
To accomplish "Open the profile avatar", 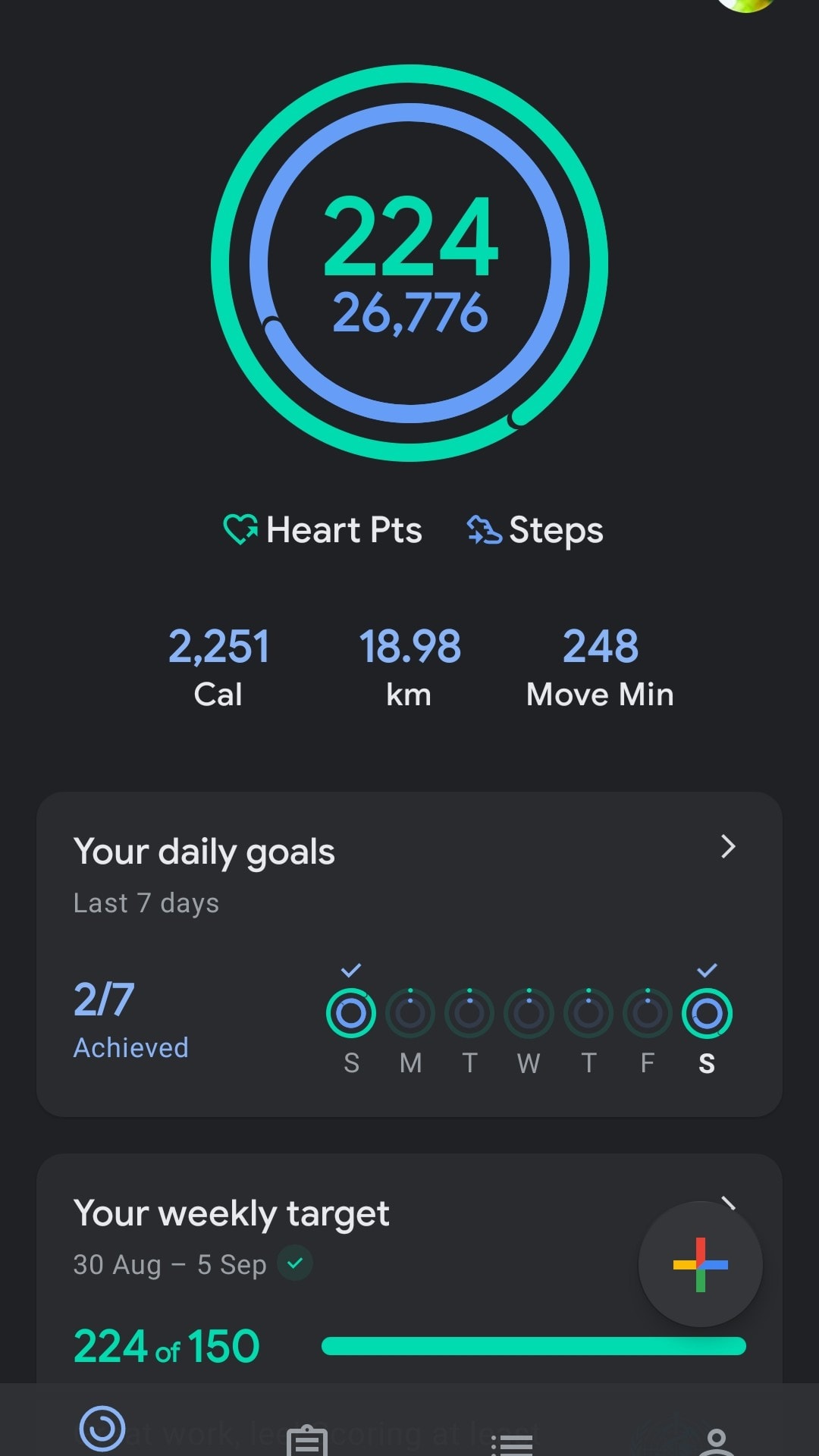I will [x=746, y=5].
